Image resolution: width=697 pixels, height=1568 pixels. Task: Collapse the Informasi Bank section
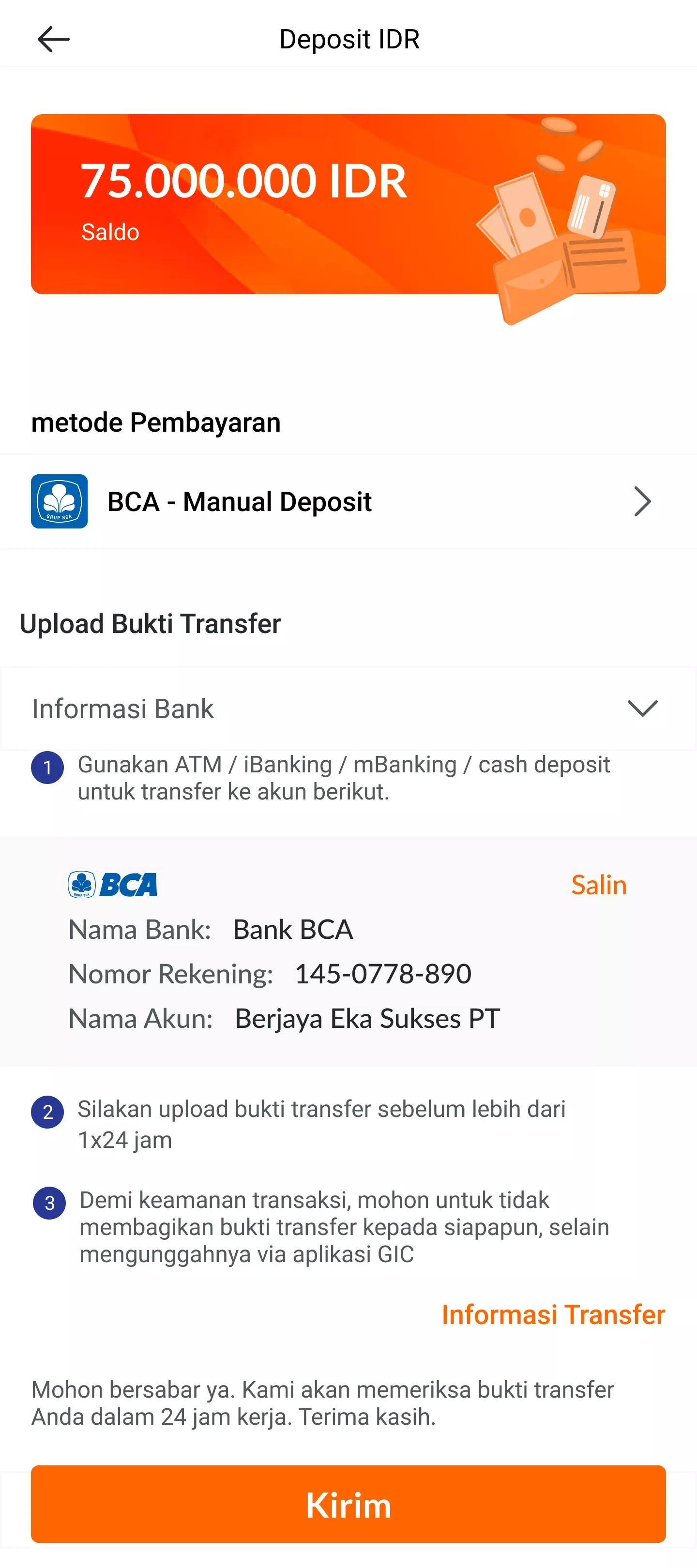click(642, 709)
